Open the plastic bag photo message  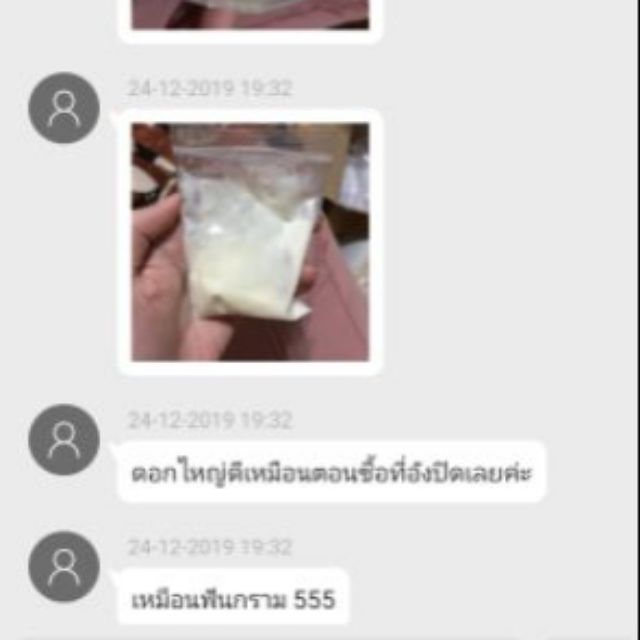tap(250, 242)
